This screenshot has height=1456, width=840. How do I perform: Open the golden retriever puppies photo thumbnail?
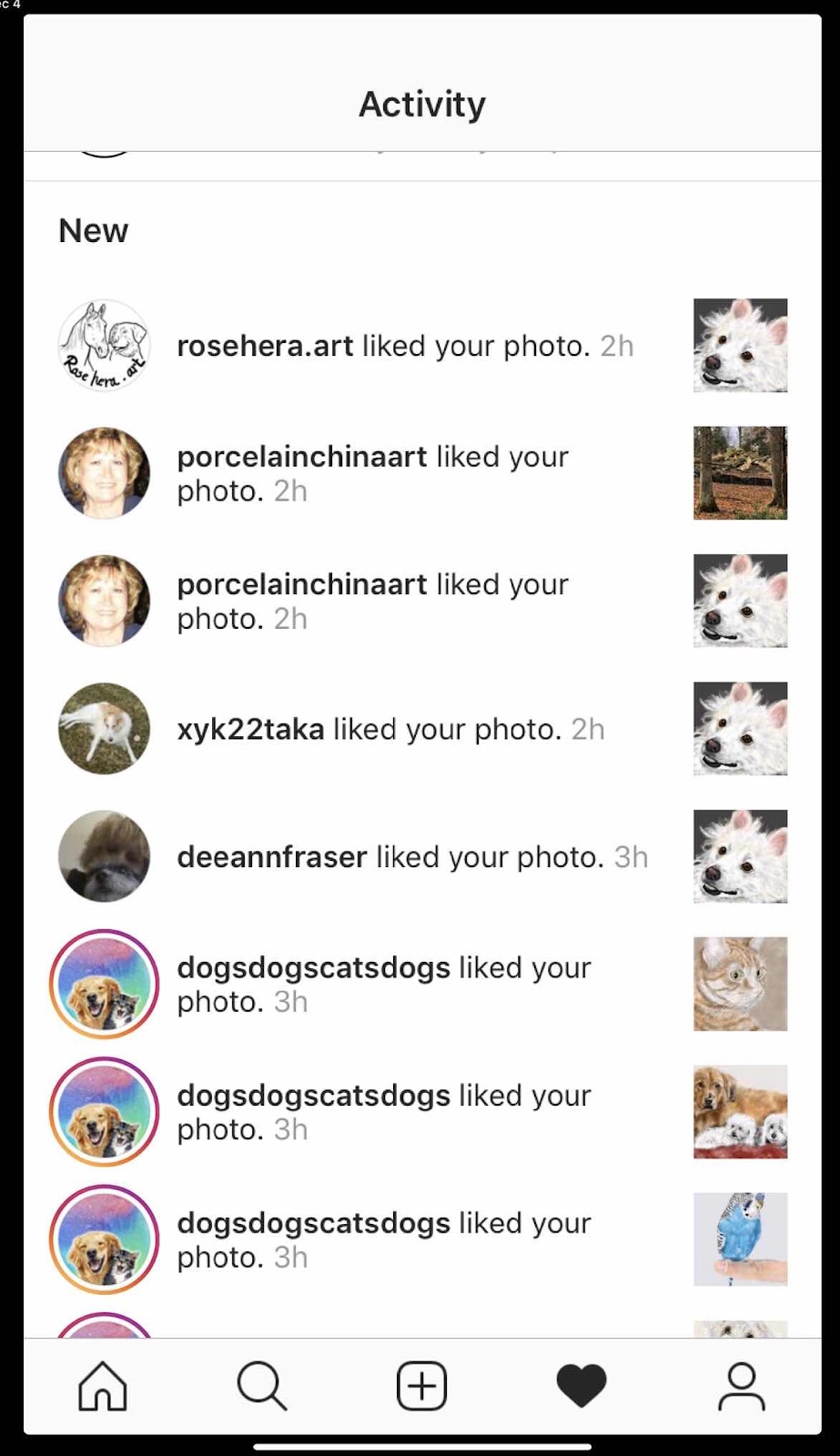pyautogui.click(x=740, y=1112)
